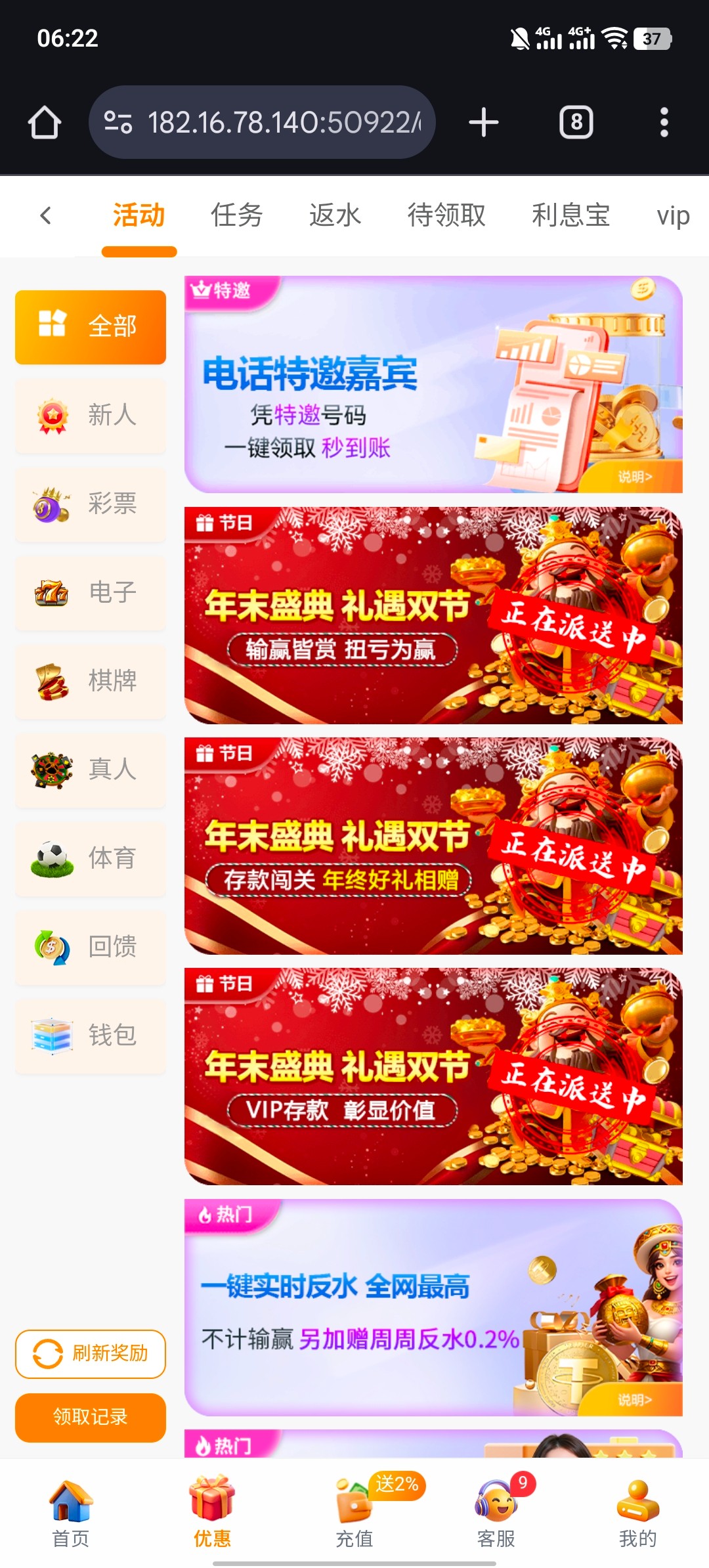709x1568 pixels.
Task: Open the 待领取 tab
Action: (446, 215)
